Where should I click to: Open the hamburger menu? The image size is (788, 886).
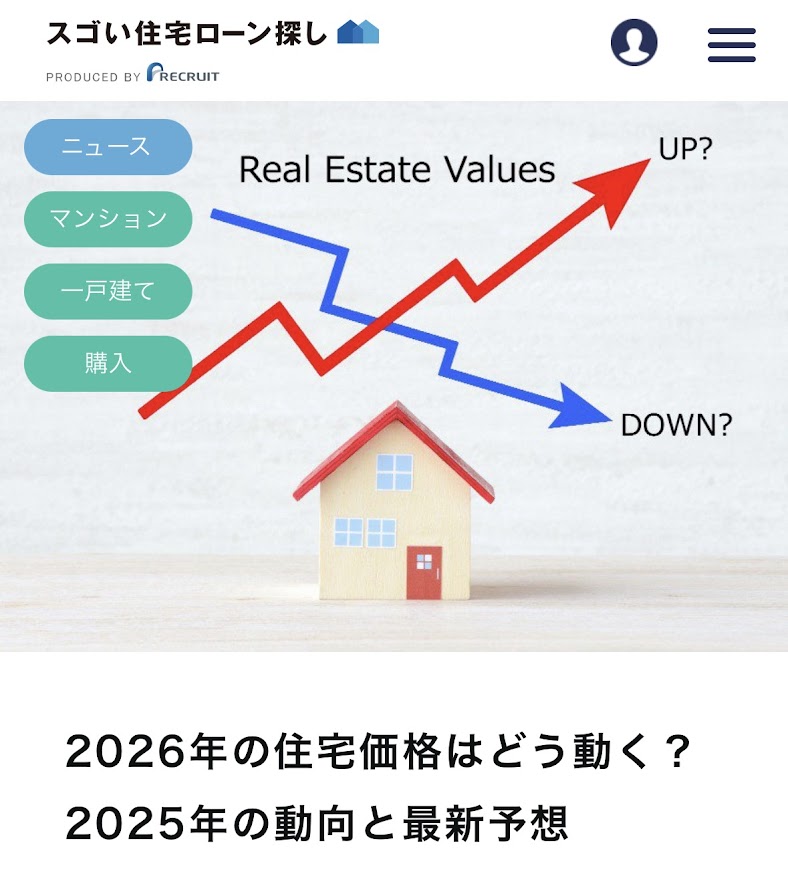pyautogui.click(x=731, y=45)
